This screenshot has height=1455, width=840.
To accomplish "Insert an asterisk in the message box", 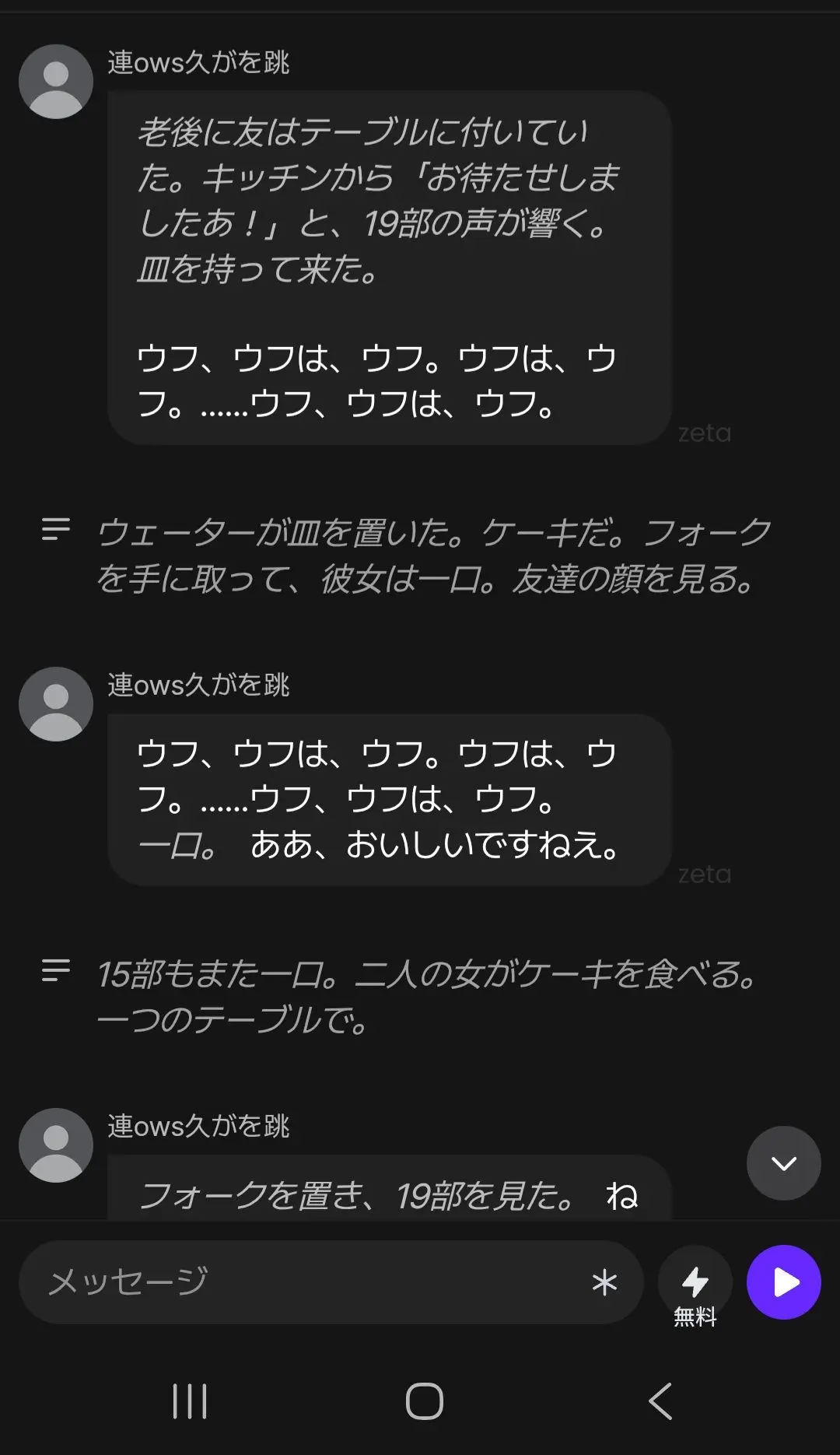I will [x=604, y=1282].
